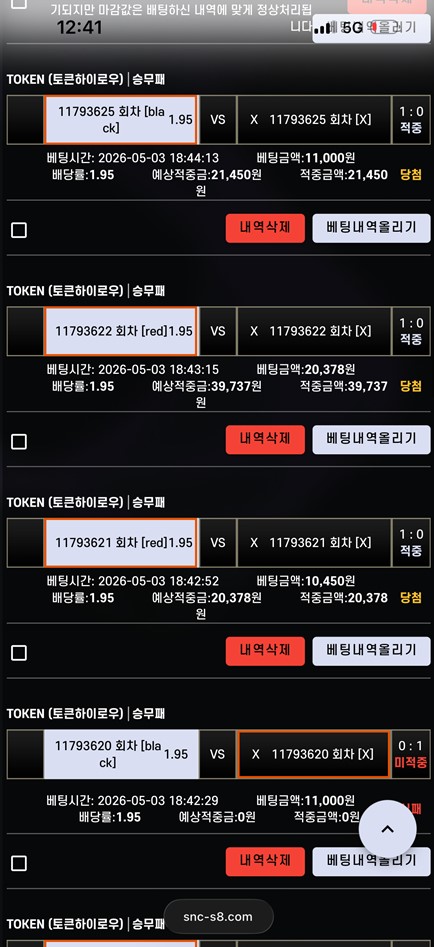Screen dimensions: 434x947
Task: Jump back to top with the arrow button
Action: pyautogui.click(x=388, y=829)
